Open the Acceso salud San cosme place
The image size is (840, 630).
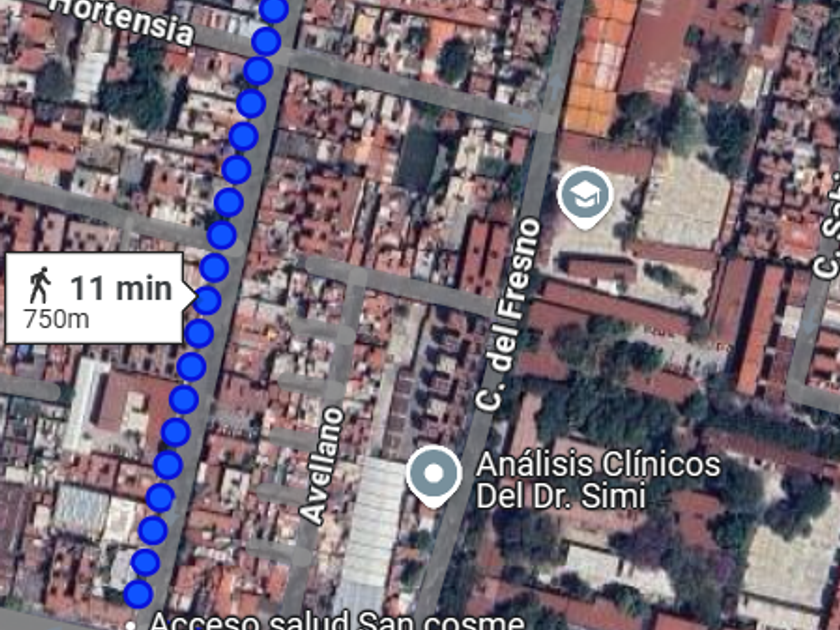335,622
